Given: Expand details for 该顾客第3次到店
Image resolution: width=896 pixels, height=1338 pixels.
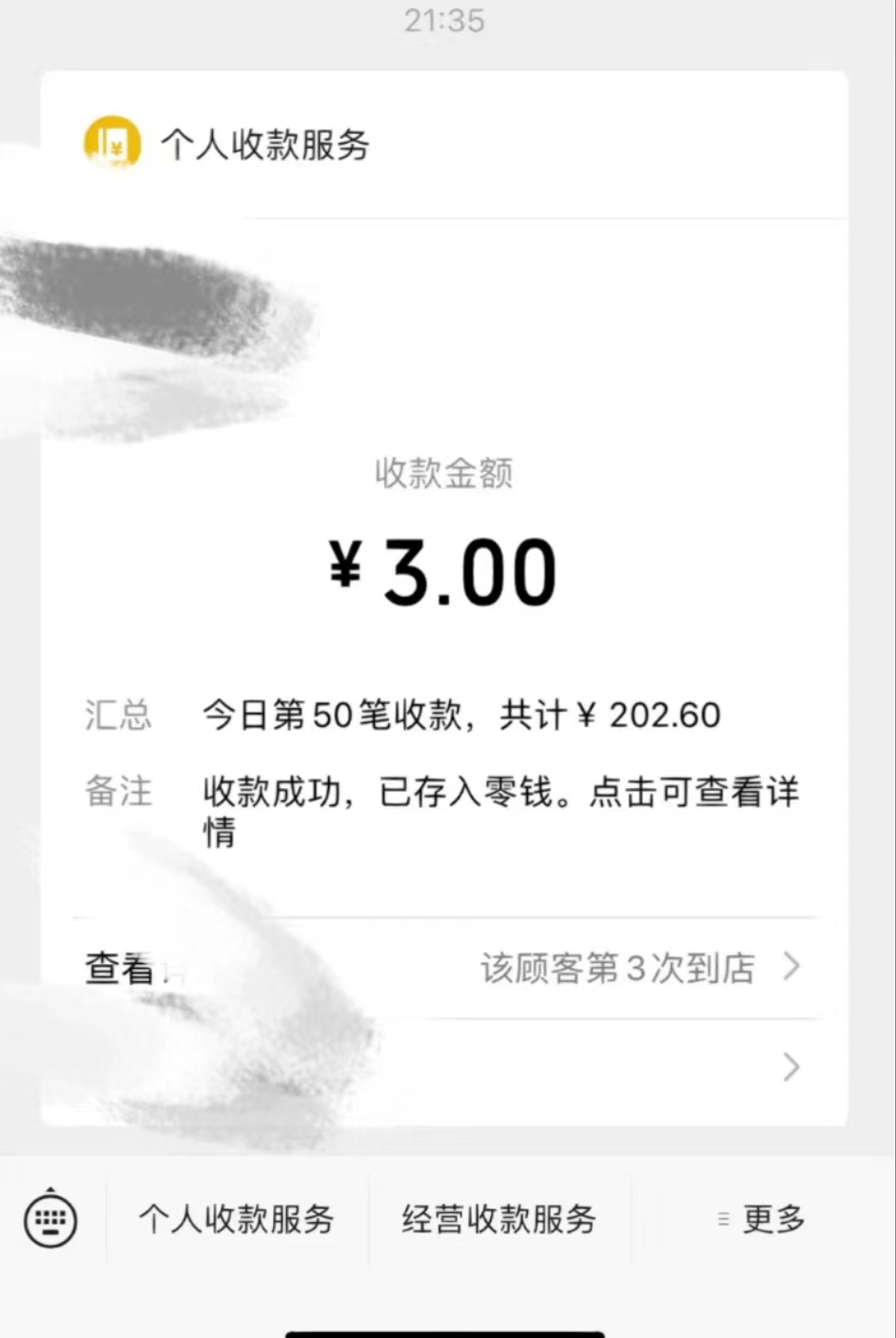Looking at the screenshot, I should pos(618,968).
